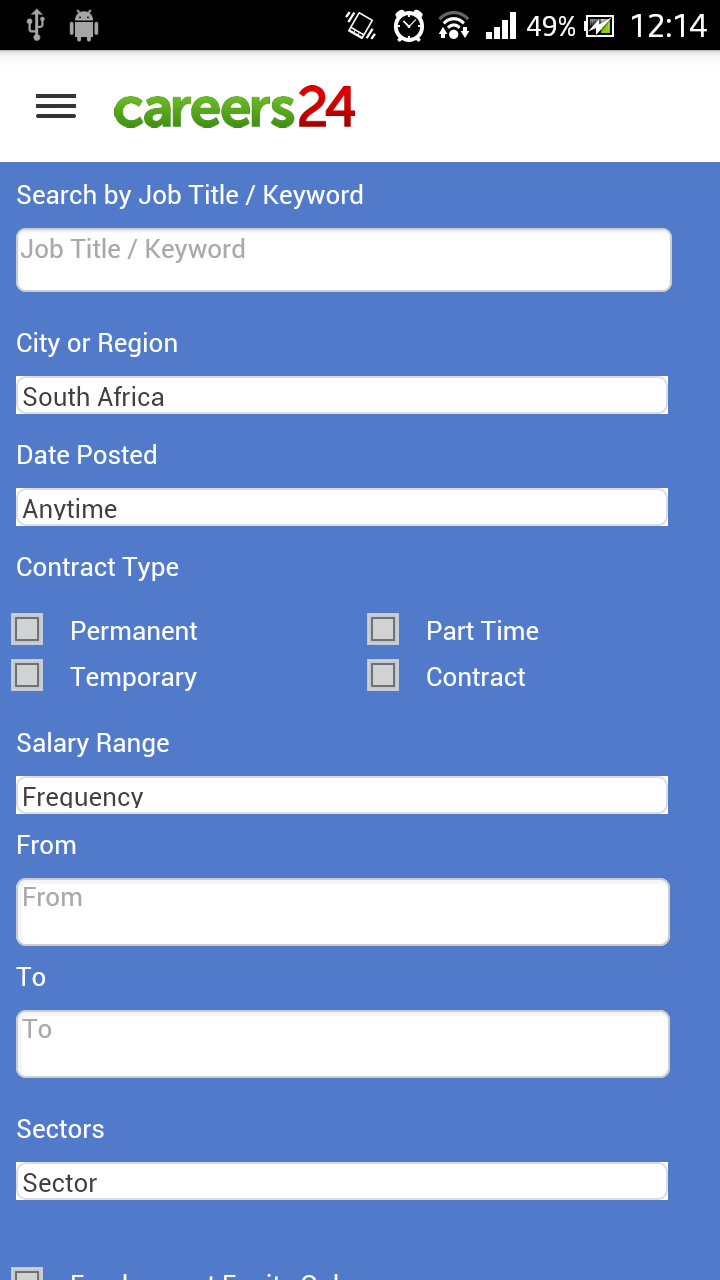Tap the alarm clock status bar icon
This screenshot has height=1280, width=720.
[408, 25]
